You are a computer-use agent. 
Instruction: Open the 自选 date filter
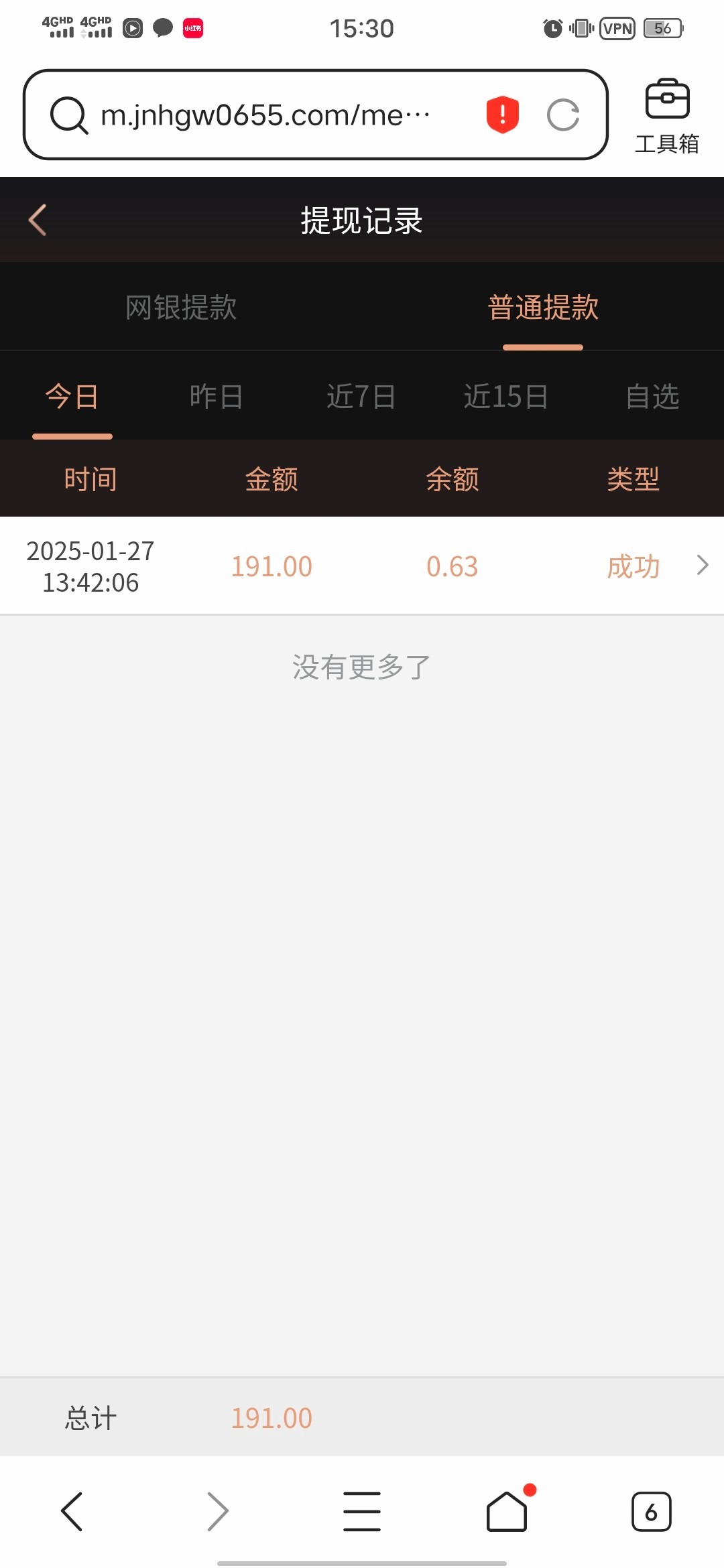pyautogui.click(x=652, y=396)
